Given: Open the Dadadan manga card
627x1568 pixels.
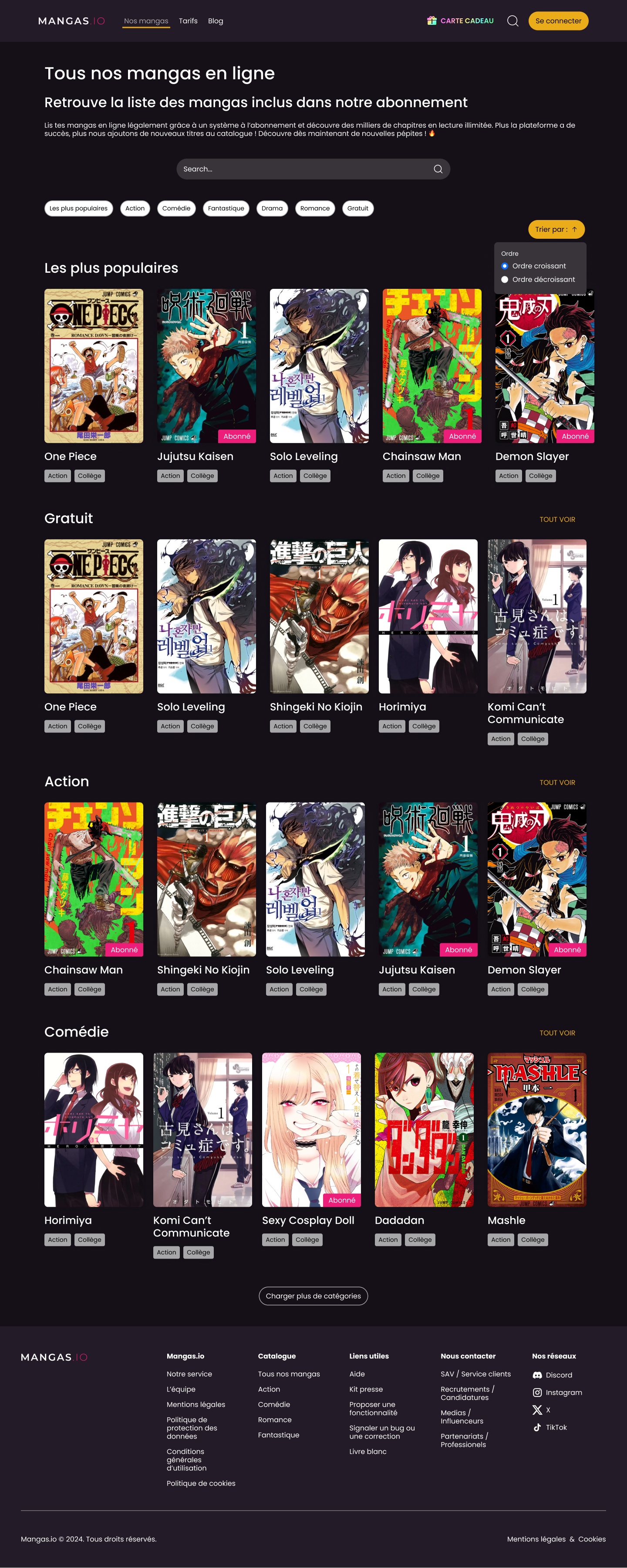Looking at the screenshot, I should [424, 1130].
